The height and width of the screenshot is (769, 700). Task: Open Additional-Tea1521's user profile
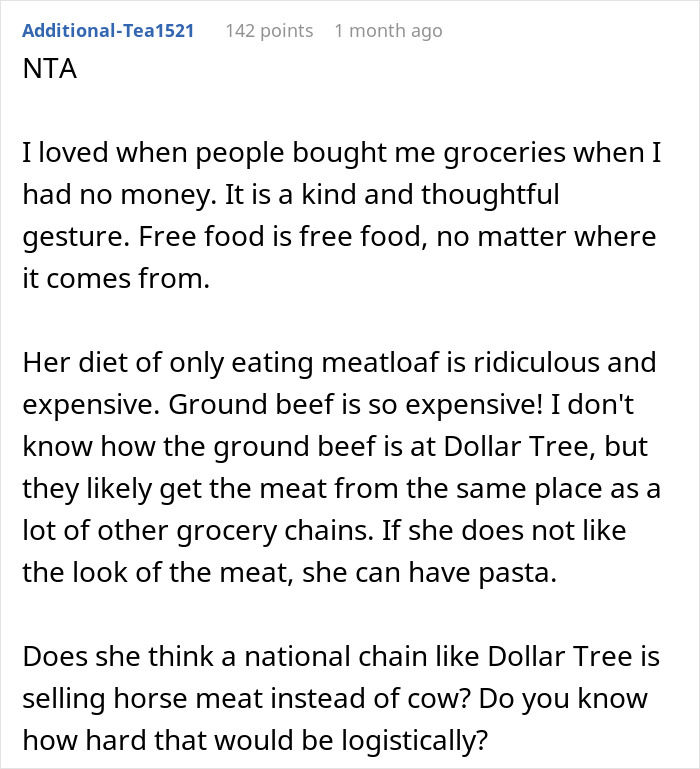pos(108,31)
